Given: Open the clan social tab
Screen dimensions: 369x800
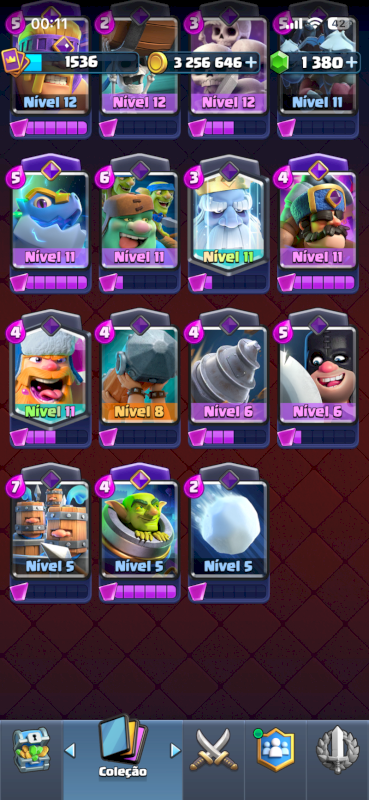Looking at the screenshot, I should pyautogui.click(x=276, y=749).
